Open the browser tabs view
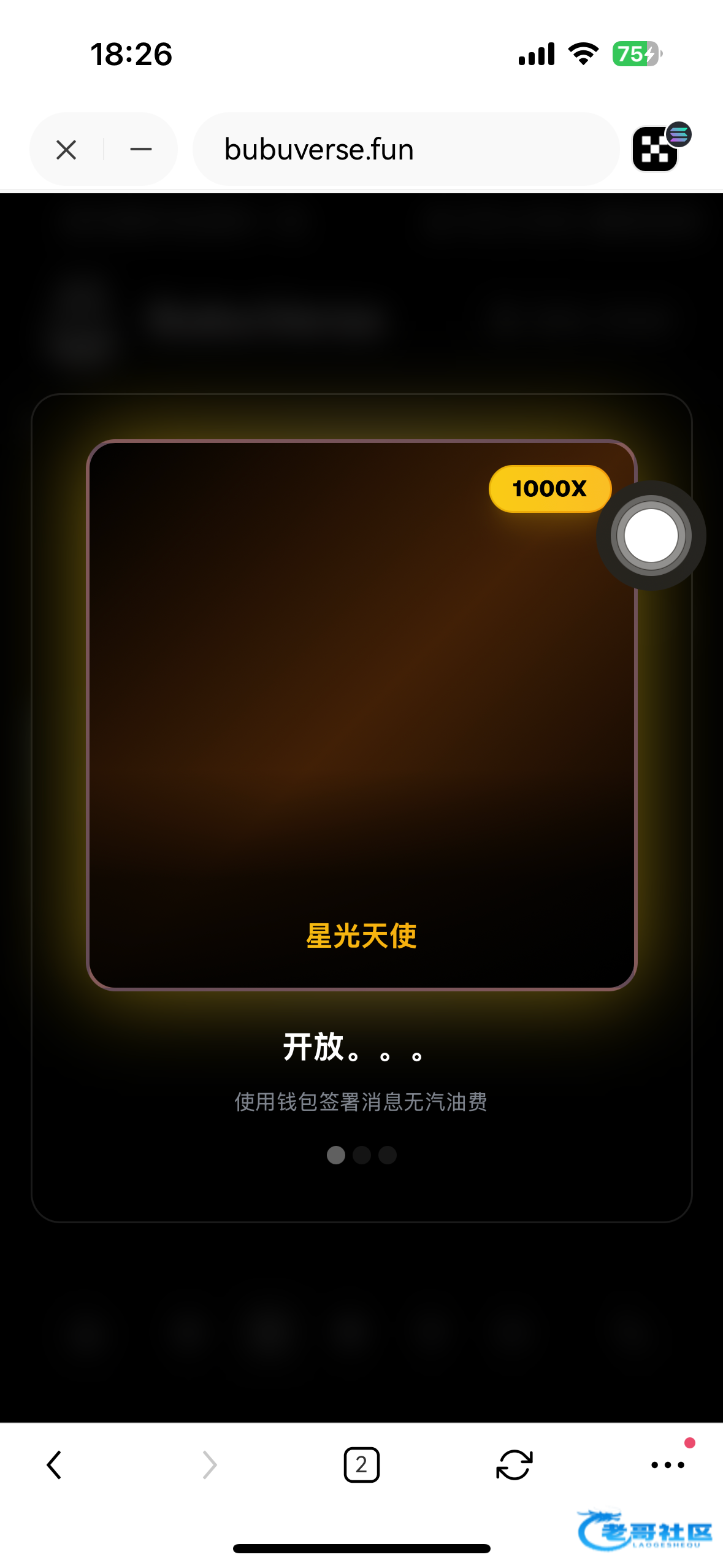This screenshot has width=723, height=1568. point(361,1465)
